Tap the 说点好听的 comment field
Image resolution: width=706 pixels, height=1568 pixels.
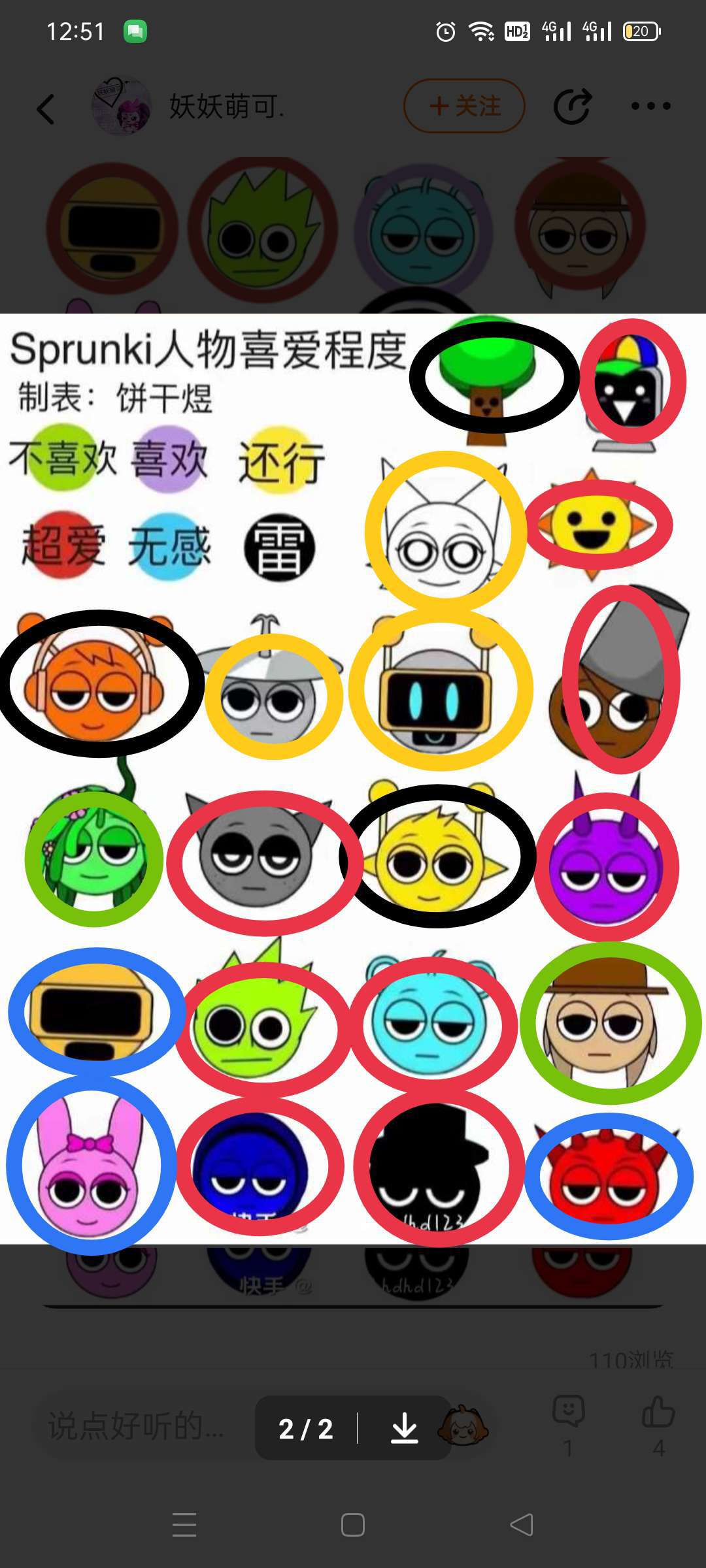(137, 1426)
